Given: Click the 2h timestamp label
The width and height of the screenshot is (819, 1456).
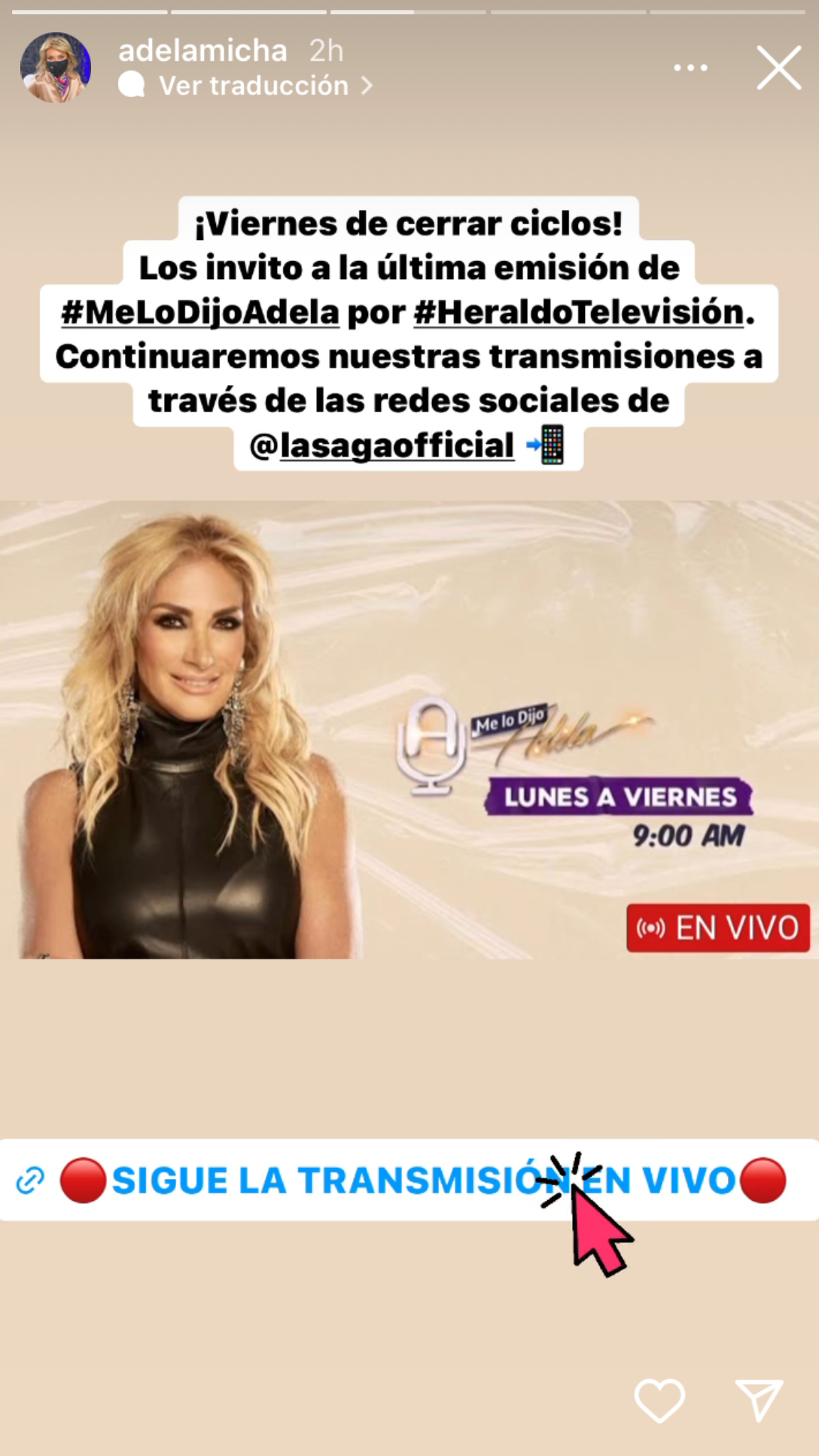Looking at the screenshot, I should click(x=325, y=50).
